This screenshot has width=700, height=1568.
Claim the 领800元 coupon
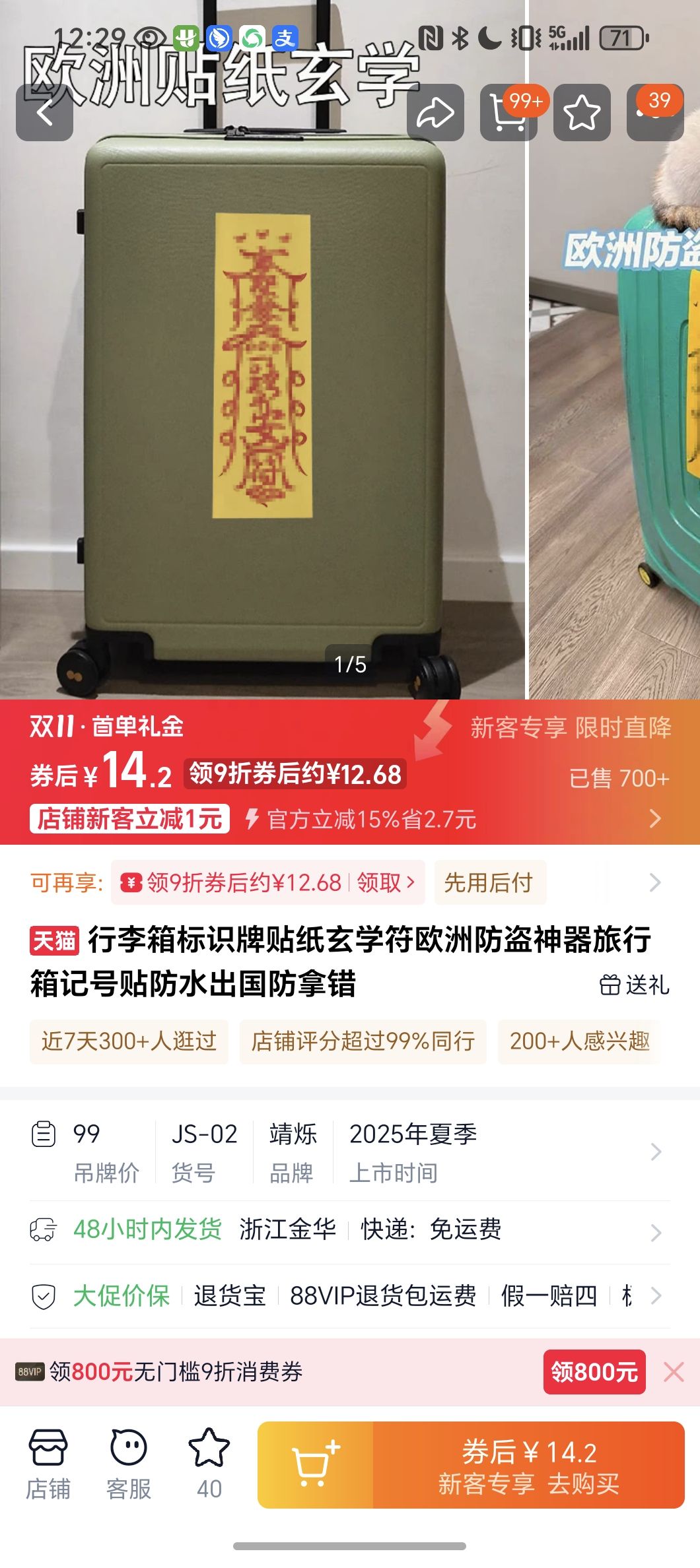[x=594, y=1372]
